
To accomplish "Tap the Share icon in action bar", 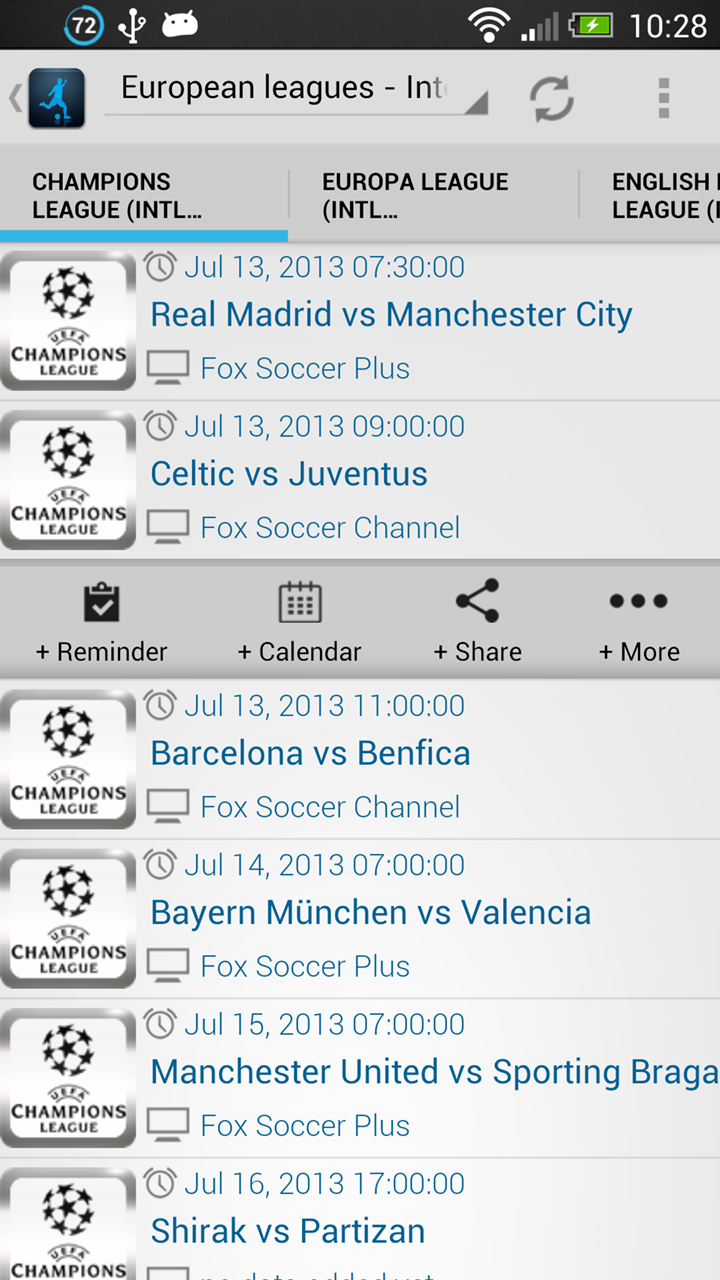I will click(x=477, y=601).
